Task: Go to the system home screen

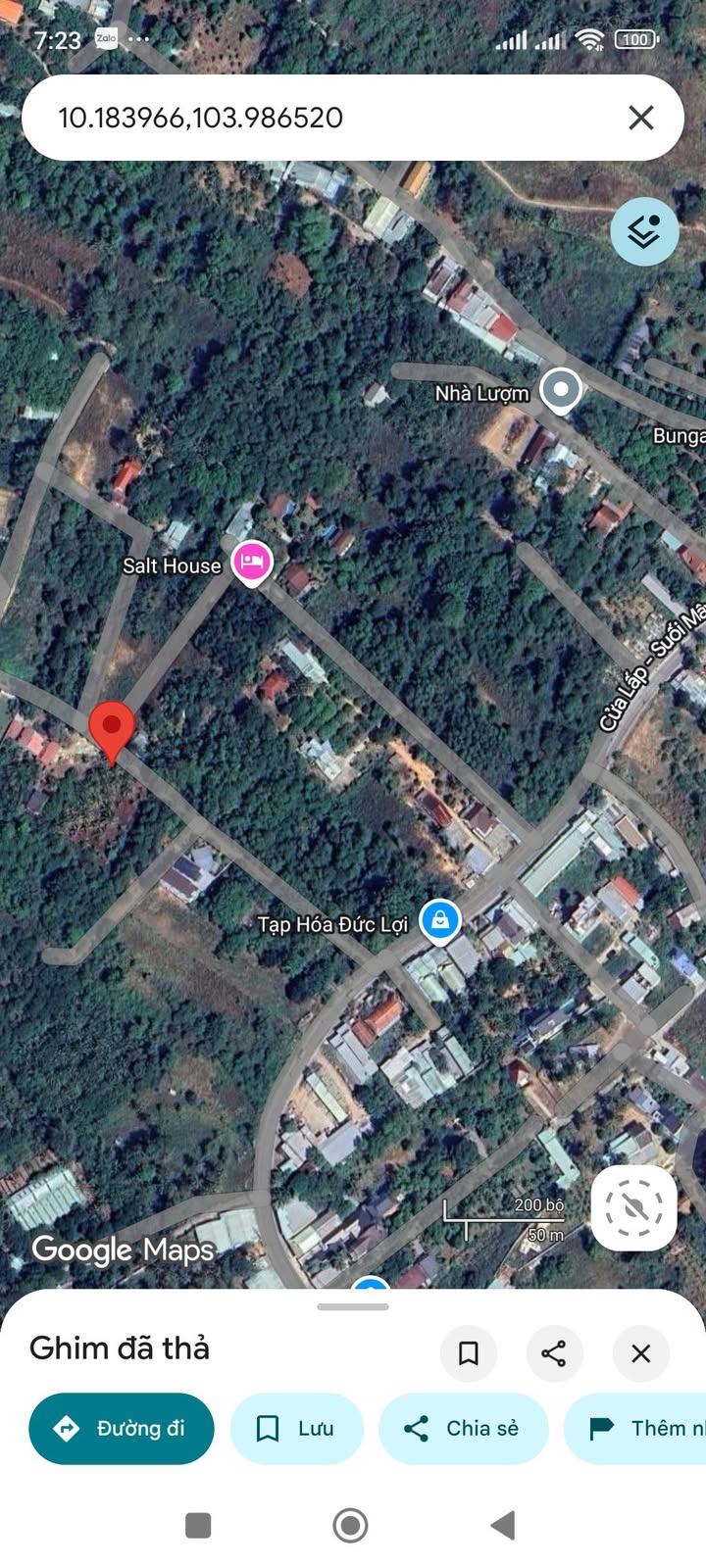Action: [350, 1525]
